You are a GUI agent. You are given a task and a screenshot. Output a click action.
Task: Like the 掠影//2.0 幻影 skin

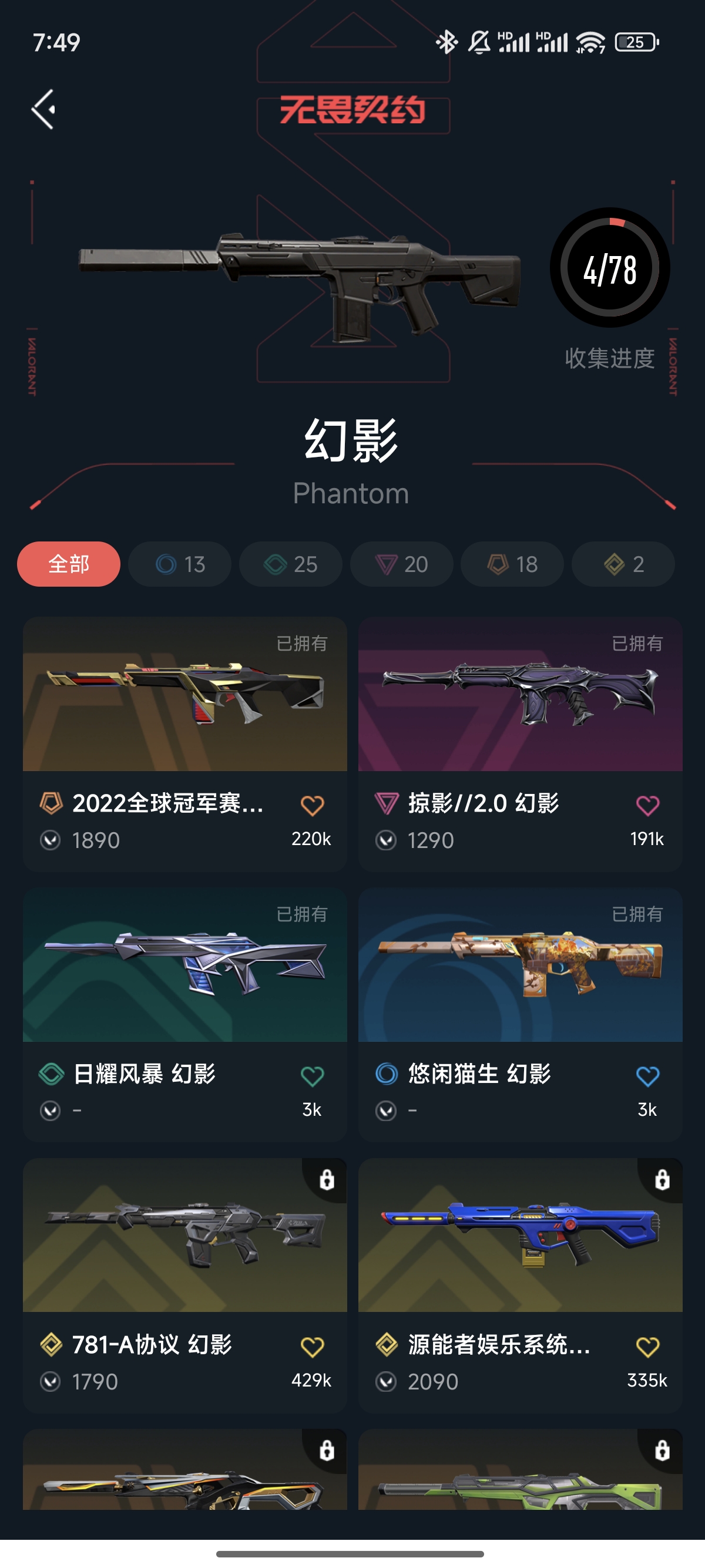[647, 805]
